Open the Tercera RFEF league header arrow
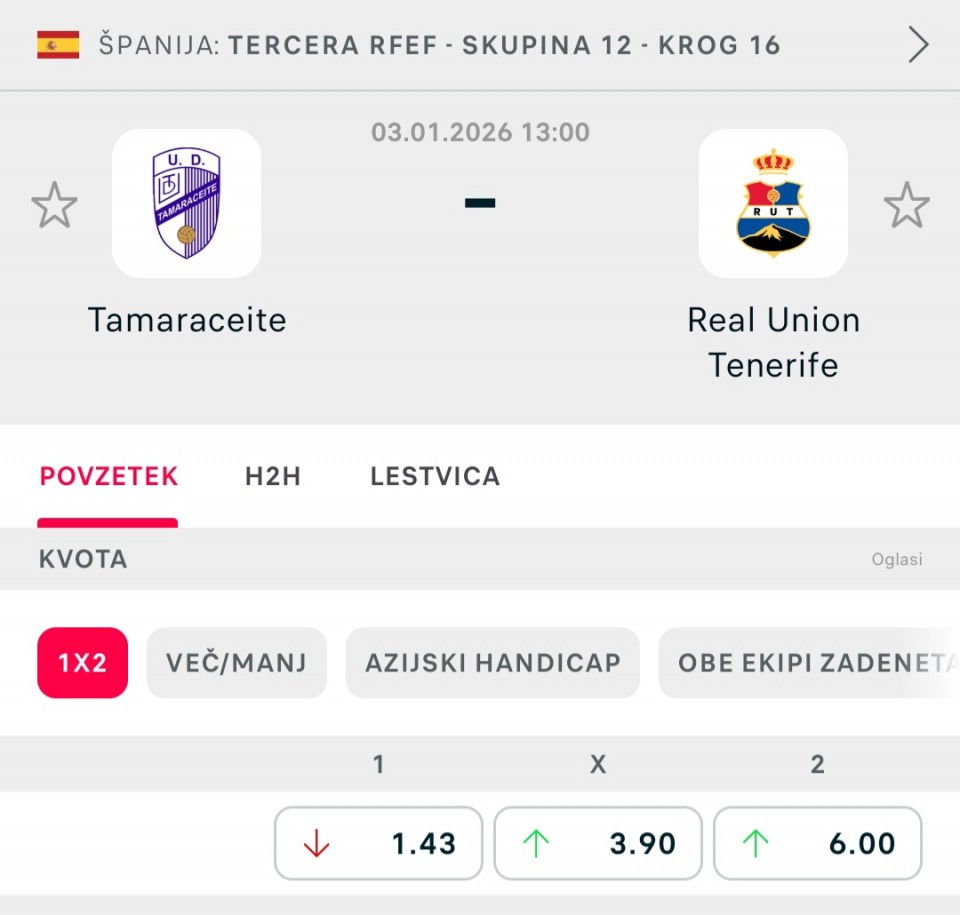 point(918,45)
